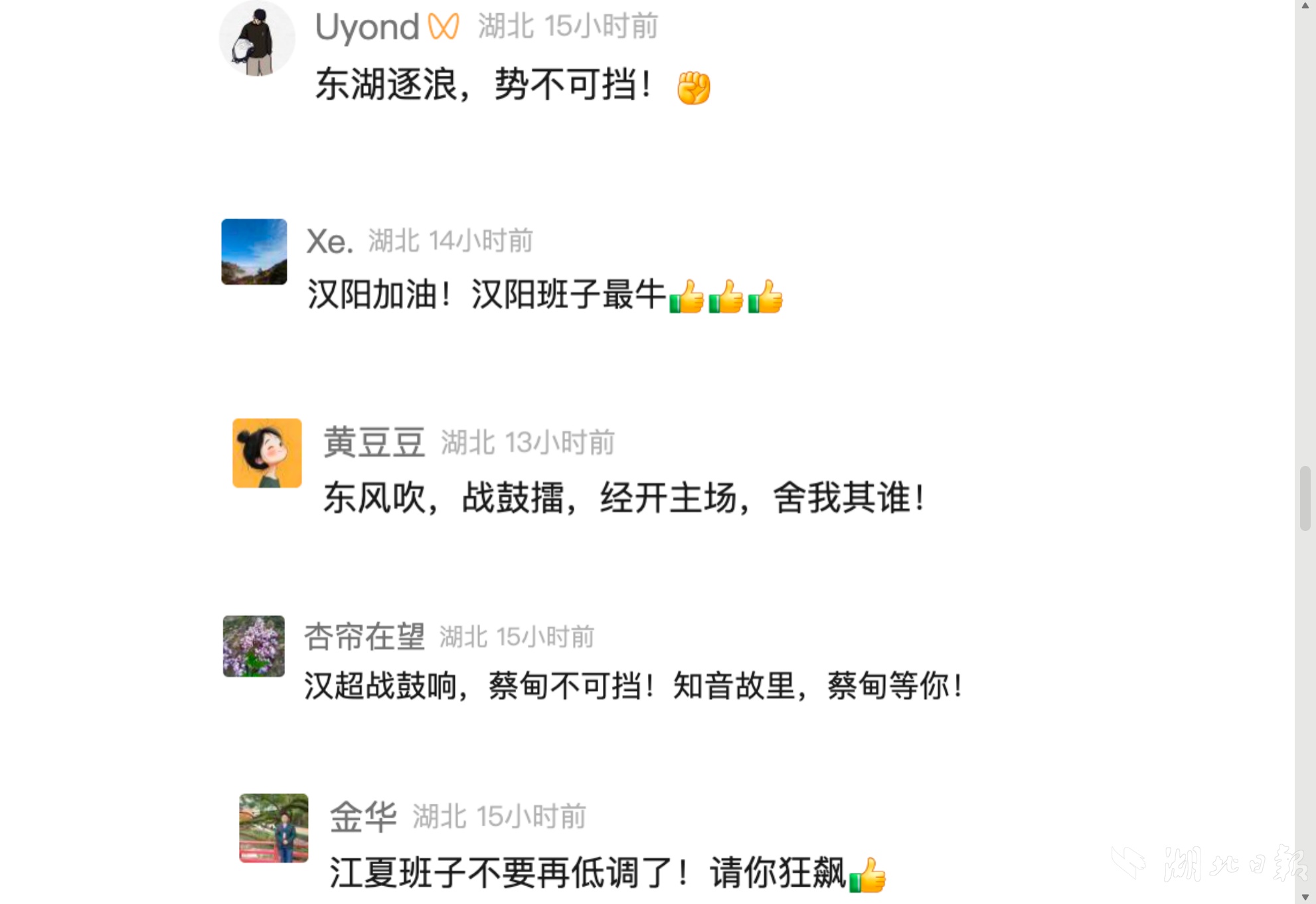Tap the scrollbar thumb

pyautogui.click(x=1305, y=498)
